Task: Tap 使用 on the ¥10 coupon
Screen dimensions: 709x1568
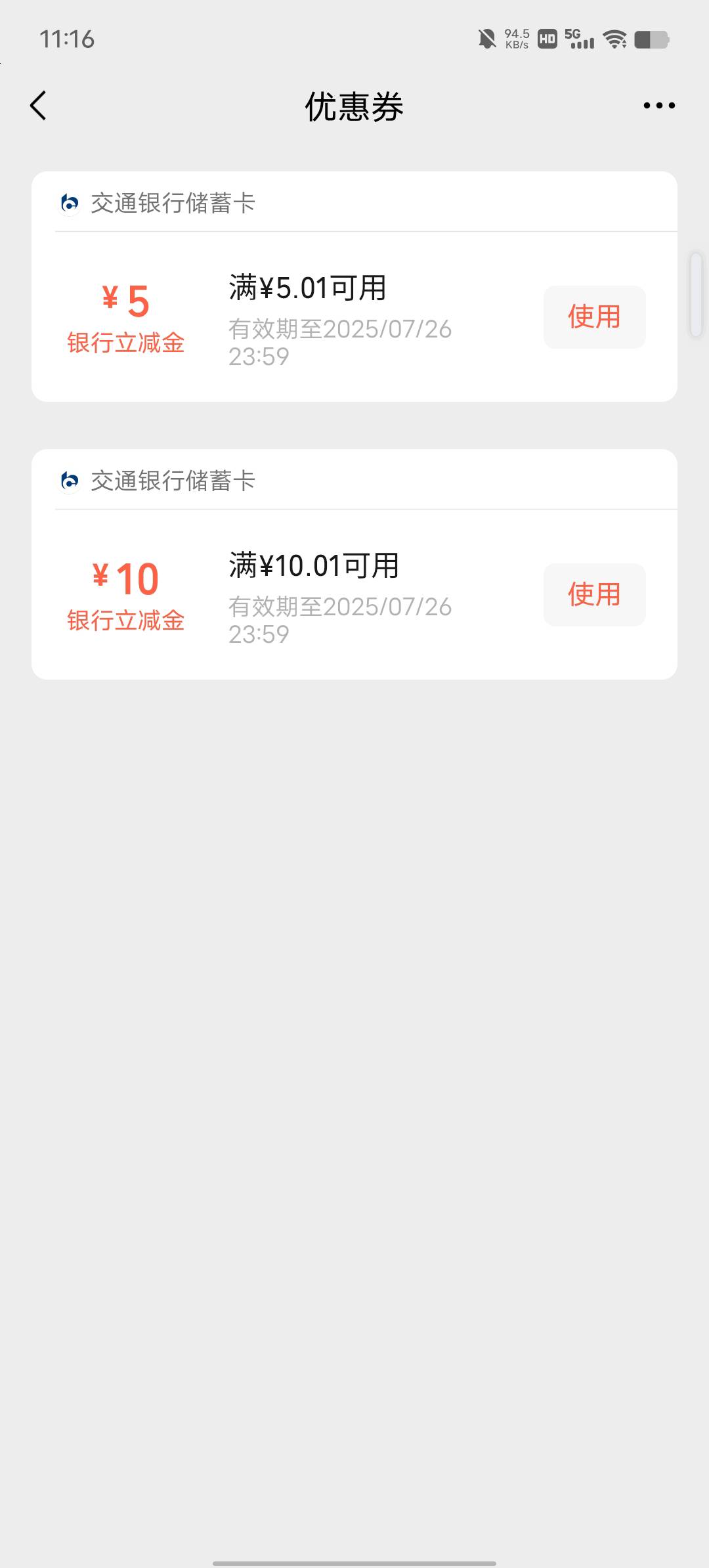Action: 594,595
